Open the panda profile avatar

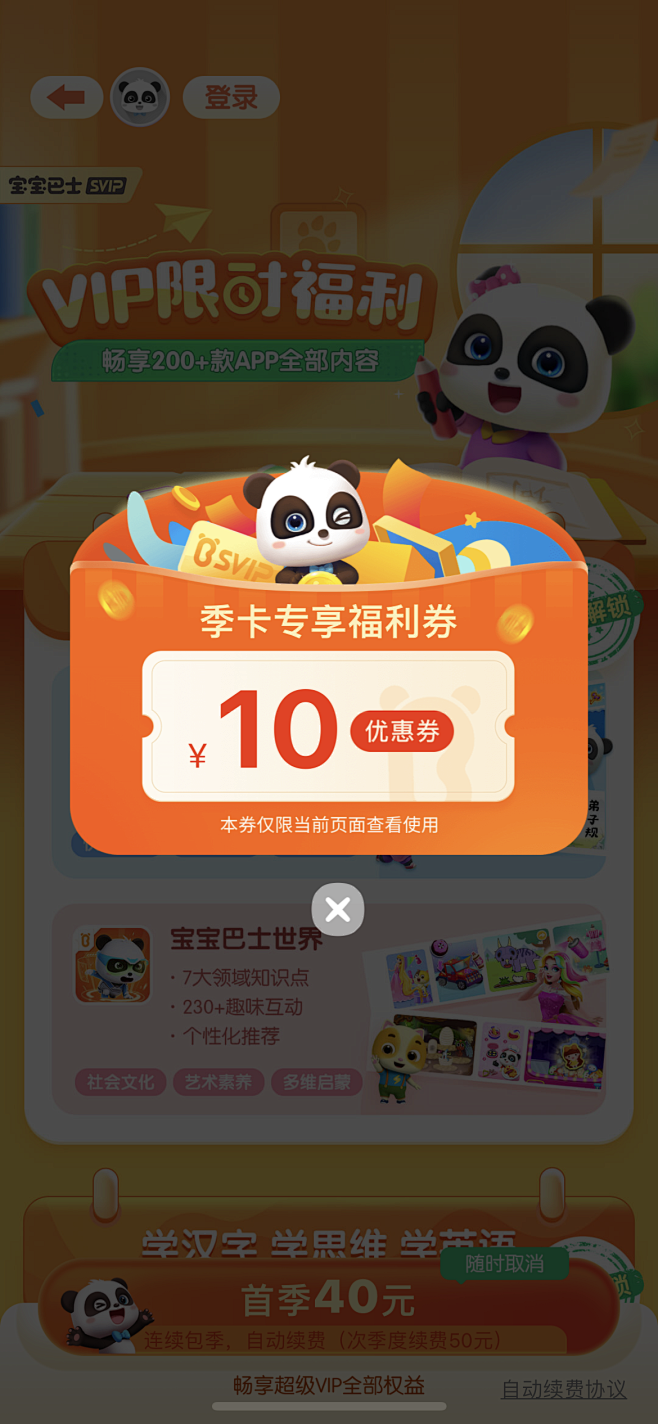(x=140, y=97)
